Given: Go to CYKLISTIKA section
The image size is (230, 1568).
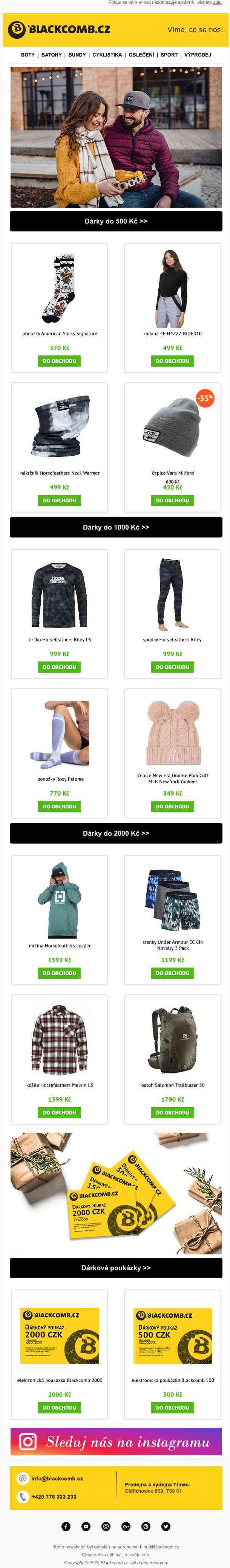Looking at the screenshot, I should tap(107, 55).
